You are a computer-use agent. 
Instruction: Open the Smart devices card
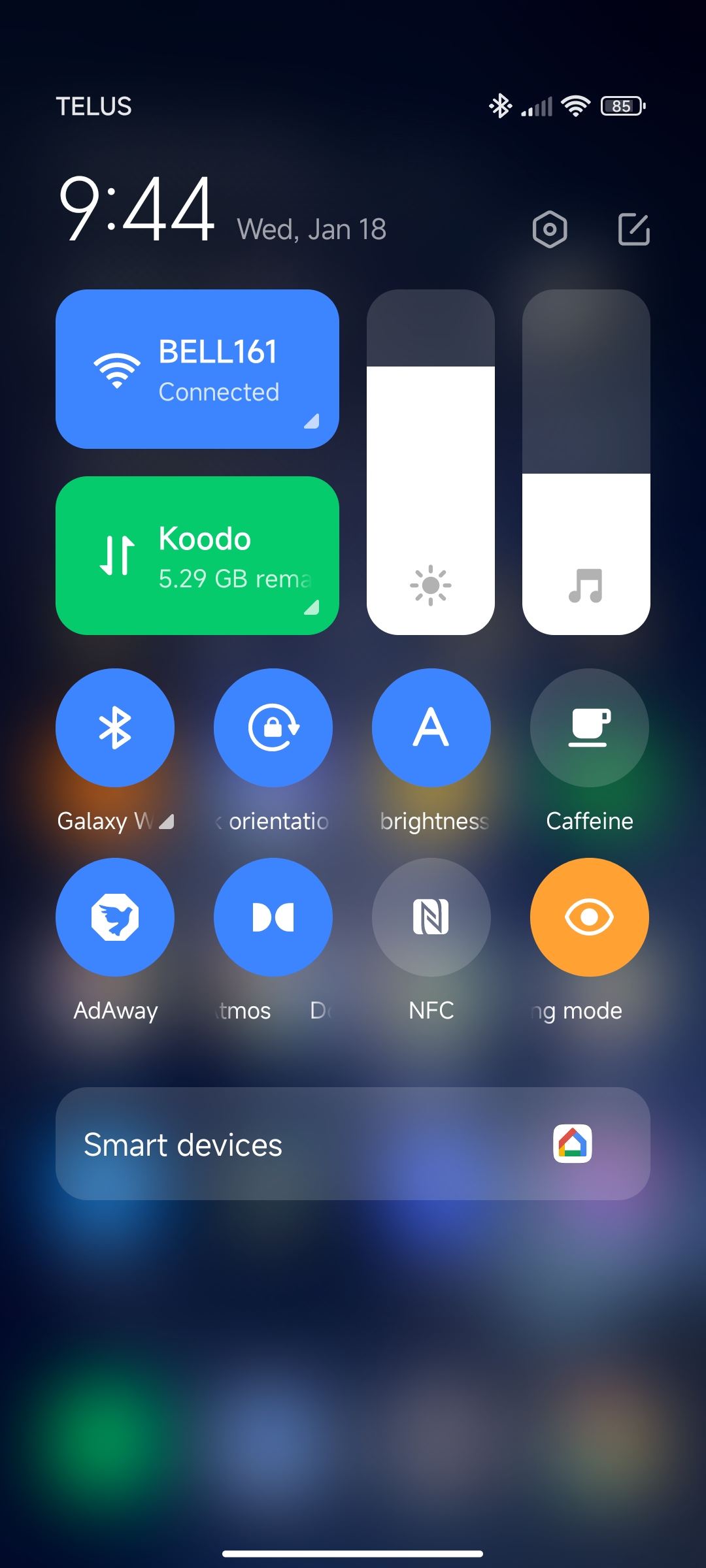(x=353, y=1144)
